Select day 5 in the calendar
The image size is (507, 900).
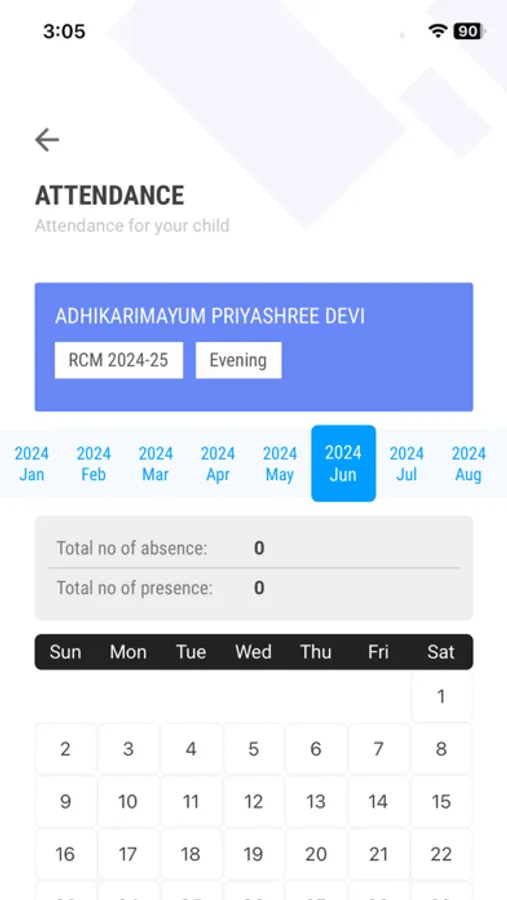point(253,749)
